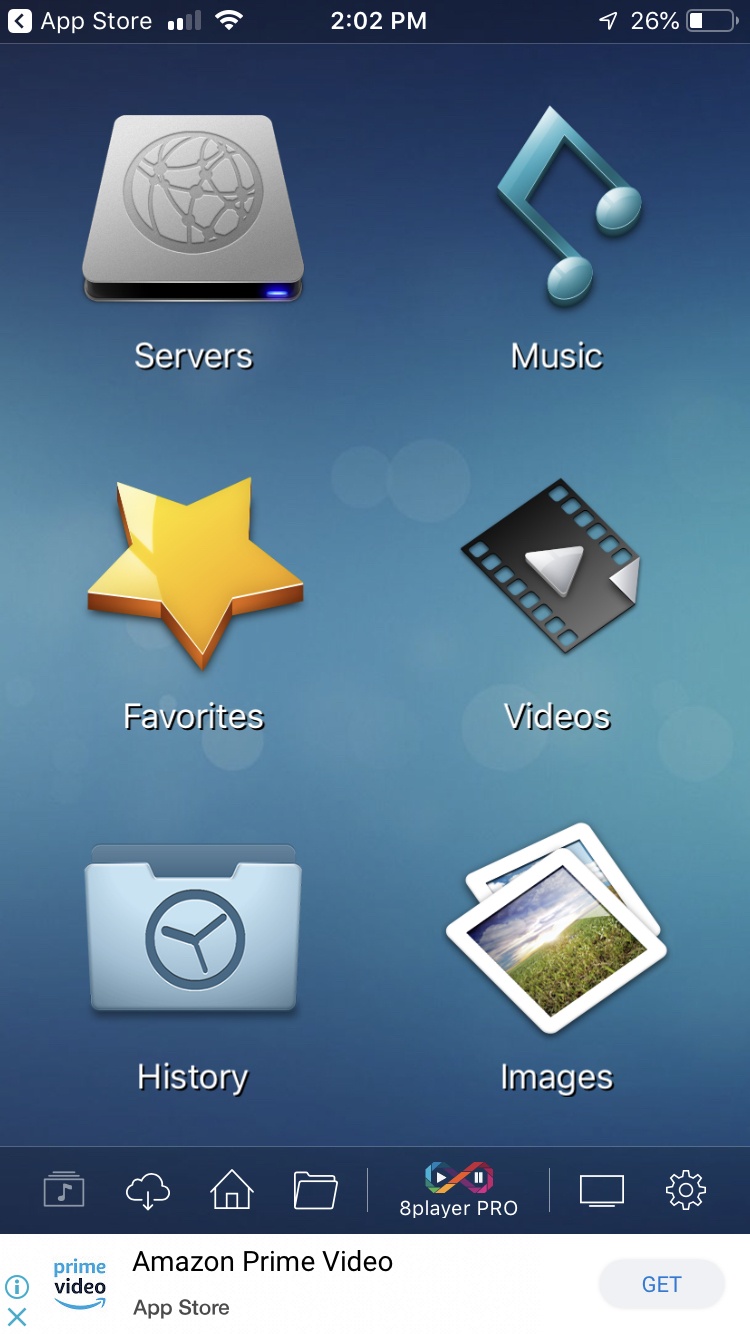Return to the App Store
This screenshot has height=1334, width=750.
tap(80, 21)
